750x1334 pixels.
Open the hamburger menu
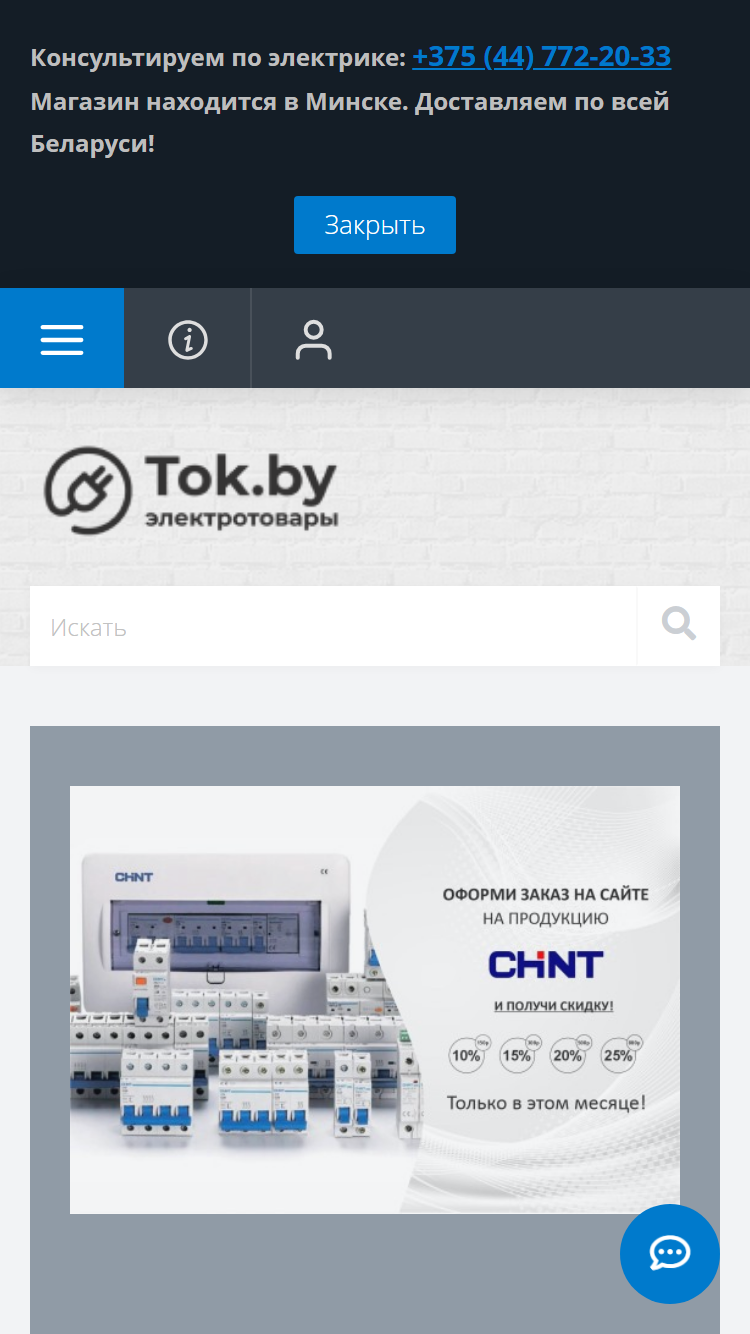(x=62, y=339)
